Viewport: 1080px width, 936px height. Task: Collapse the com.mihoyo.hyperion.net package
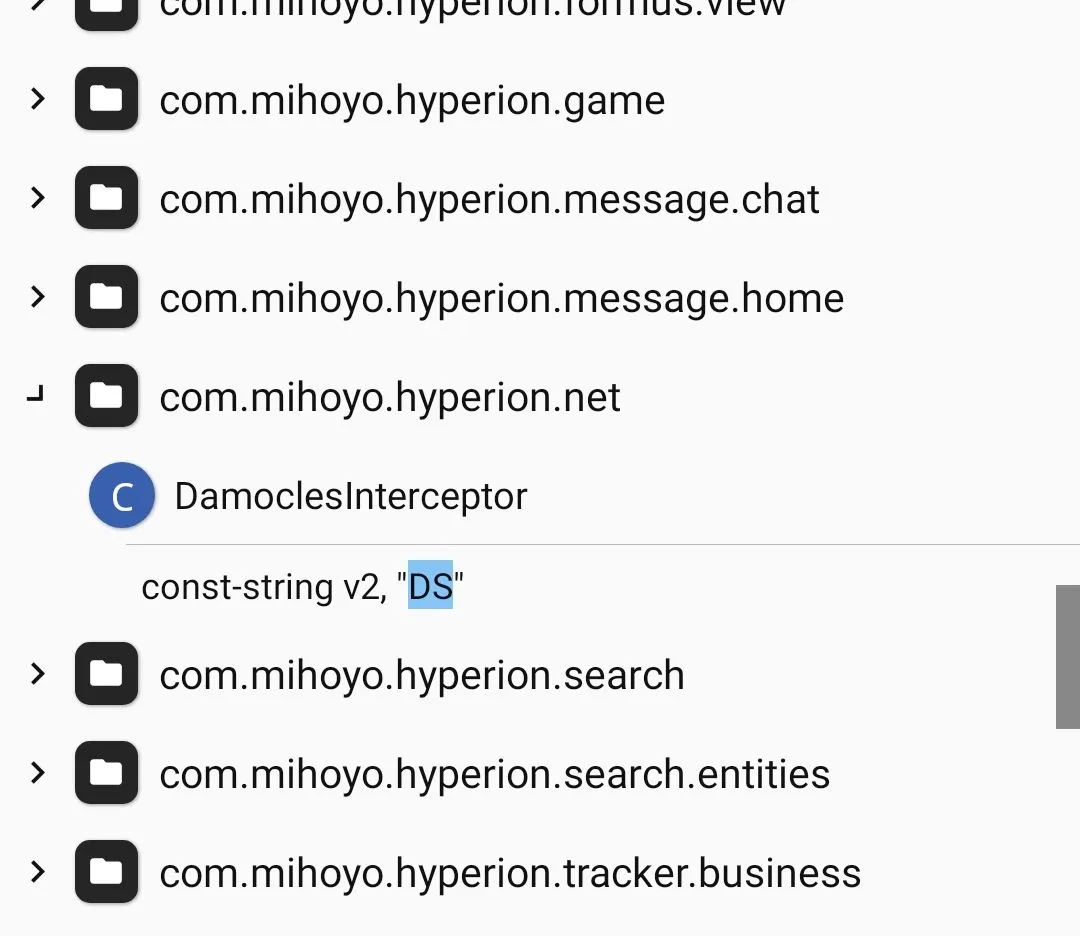(x=37, y=398)
